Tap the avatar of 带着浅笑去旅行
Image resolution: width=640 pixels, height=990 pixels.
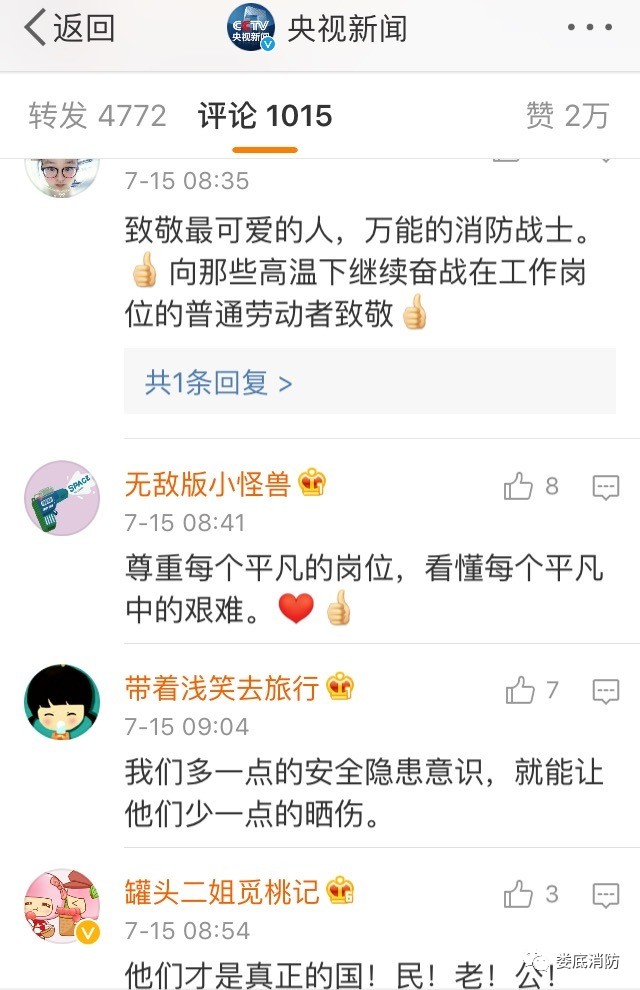pyautogui.click(x=62, y=702)
